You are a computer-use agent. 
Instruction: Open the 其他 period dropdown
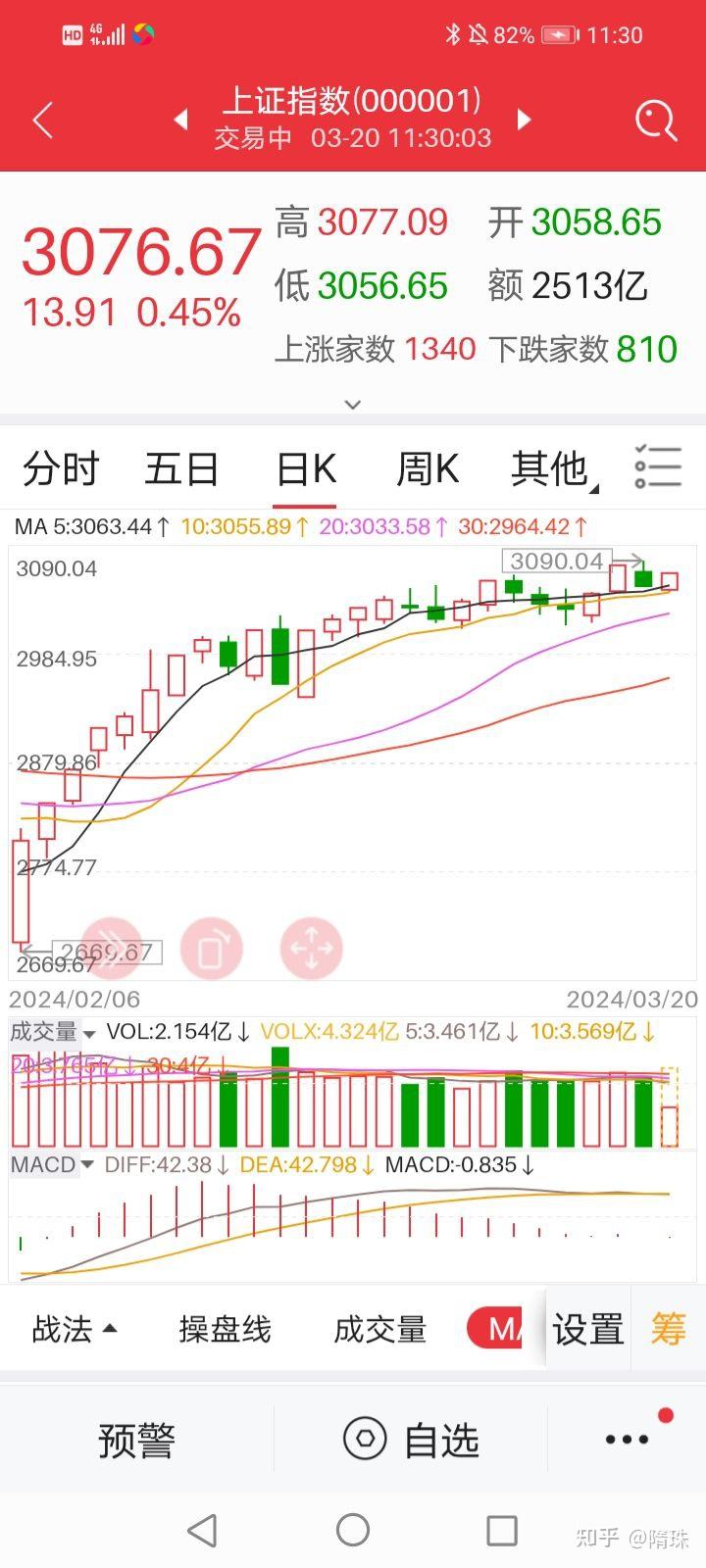pos(554,468)
